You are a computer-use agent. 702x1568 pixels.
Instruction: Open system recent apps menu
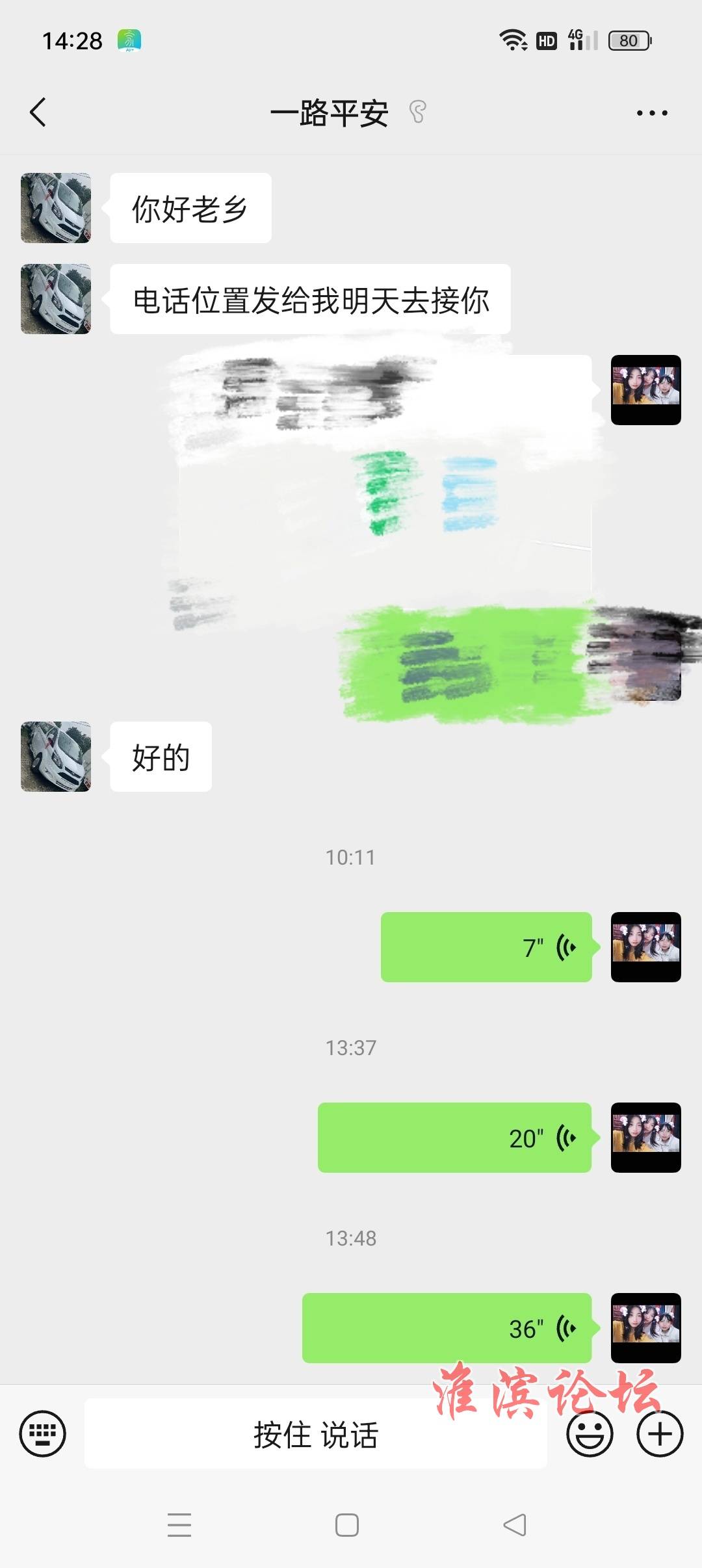pos(179,1524)
